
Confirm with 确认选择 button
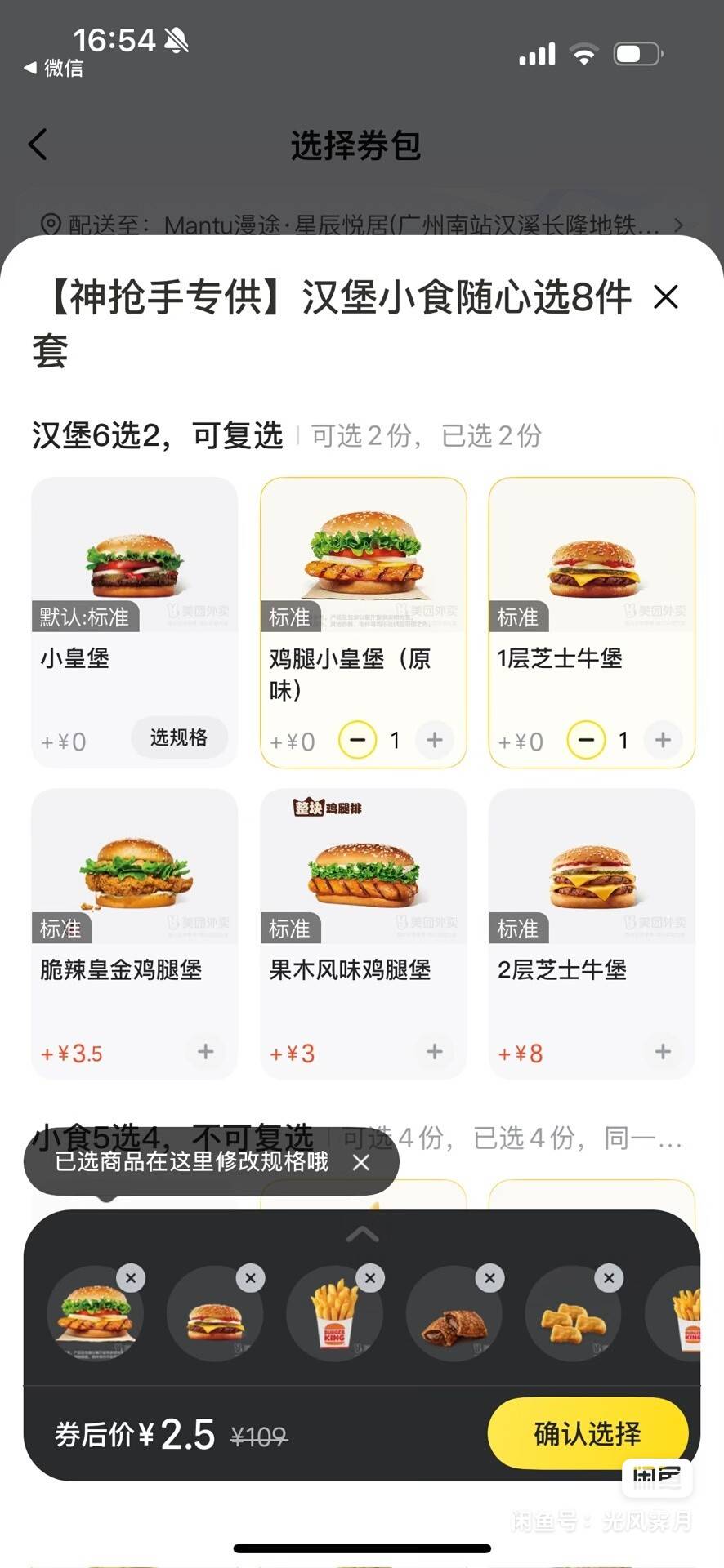tap(588, 1433)
